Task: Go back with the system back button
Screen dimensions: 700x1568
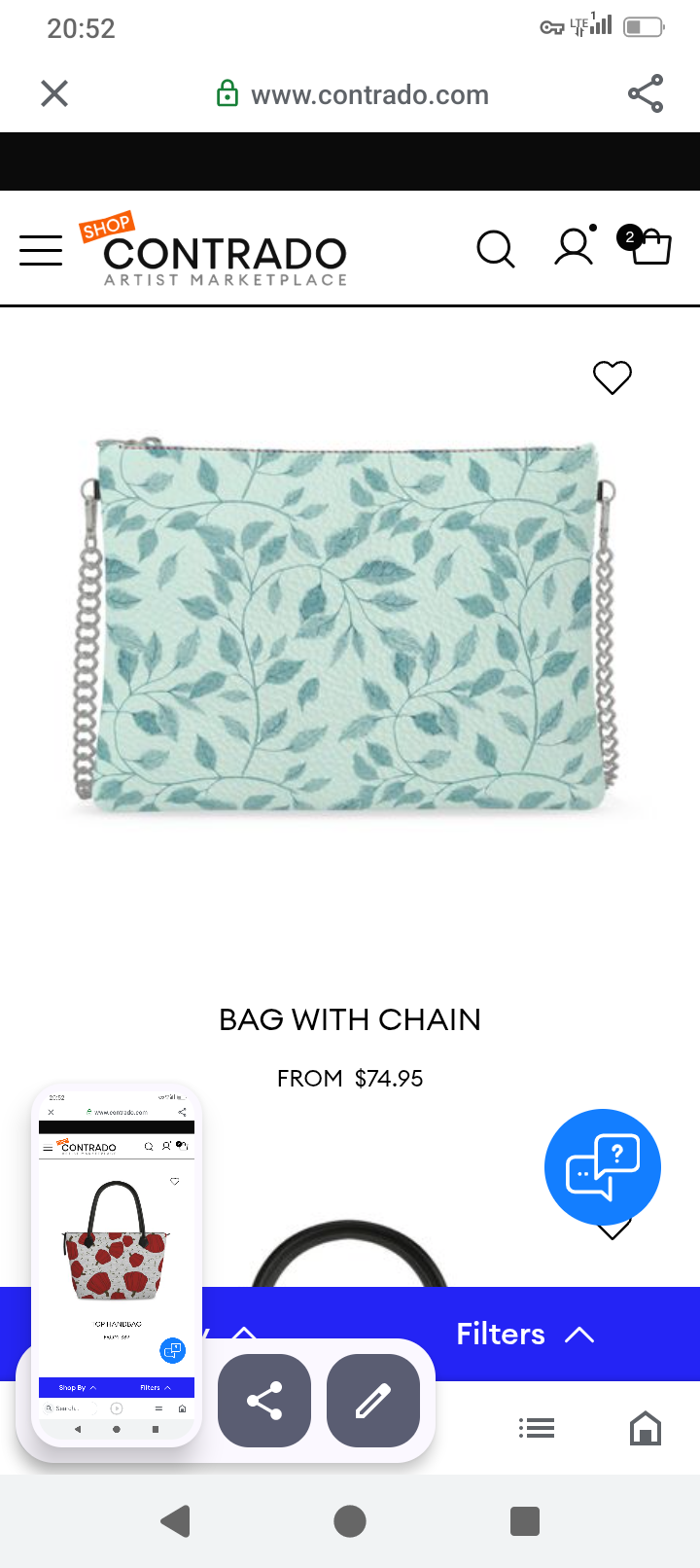Action: (x=175, y=1521)
